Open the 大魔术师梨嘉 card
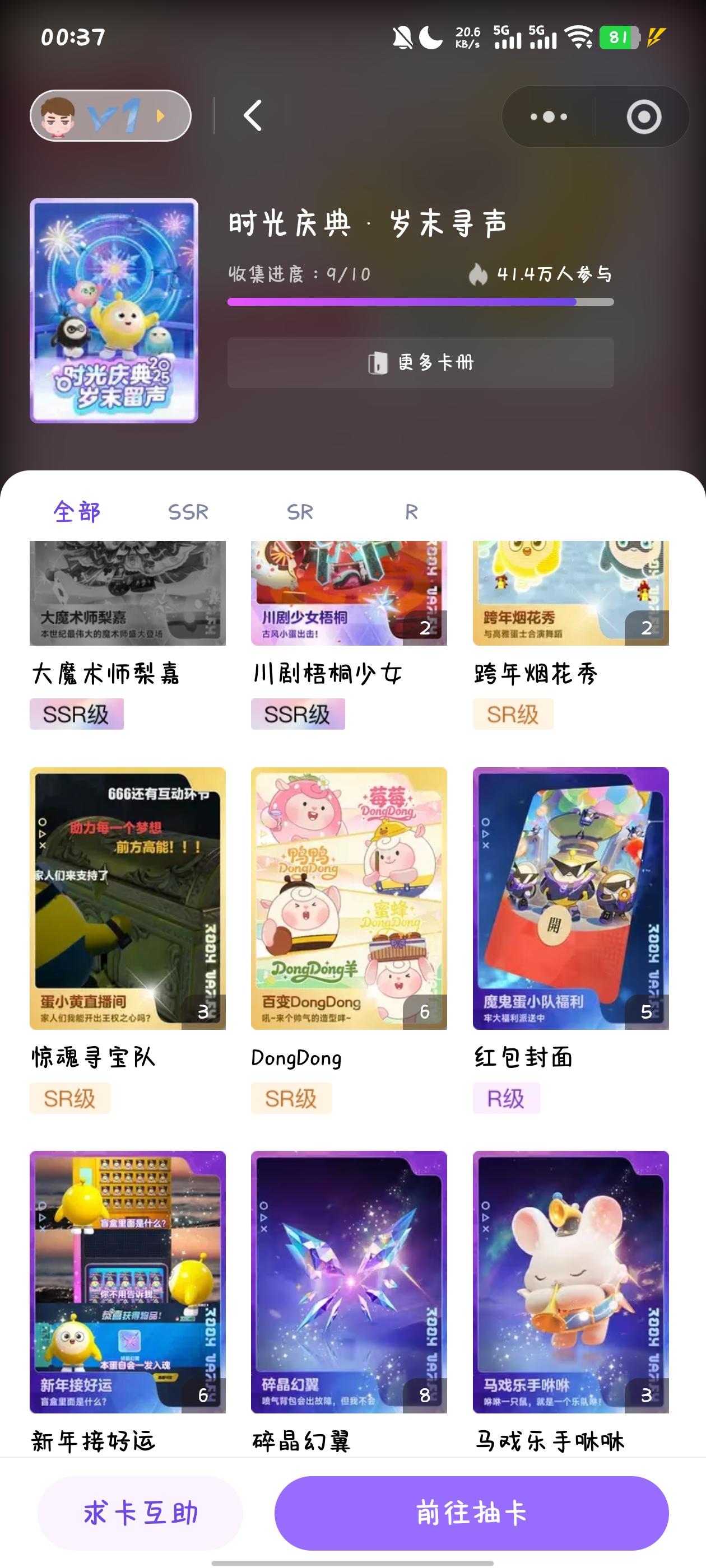The height and width of the screenshot is (1568, 706). point(127,594)
